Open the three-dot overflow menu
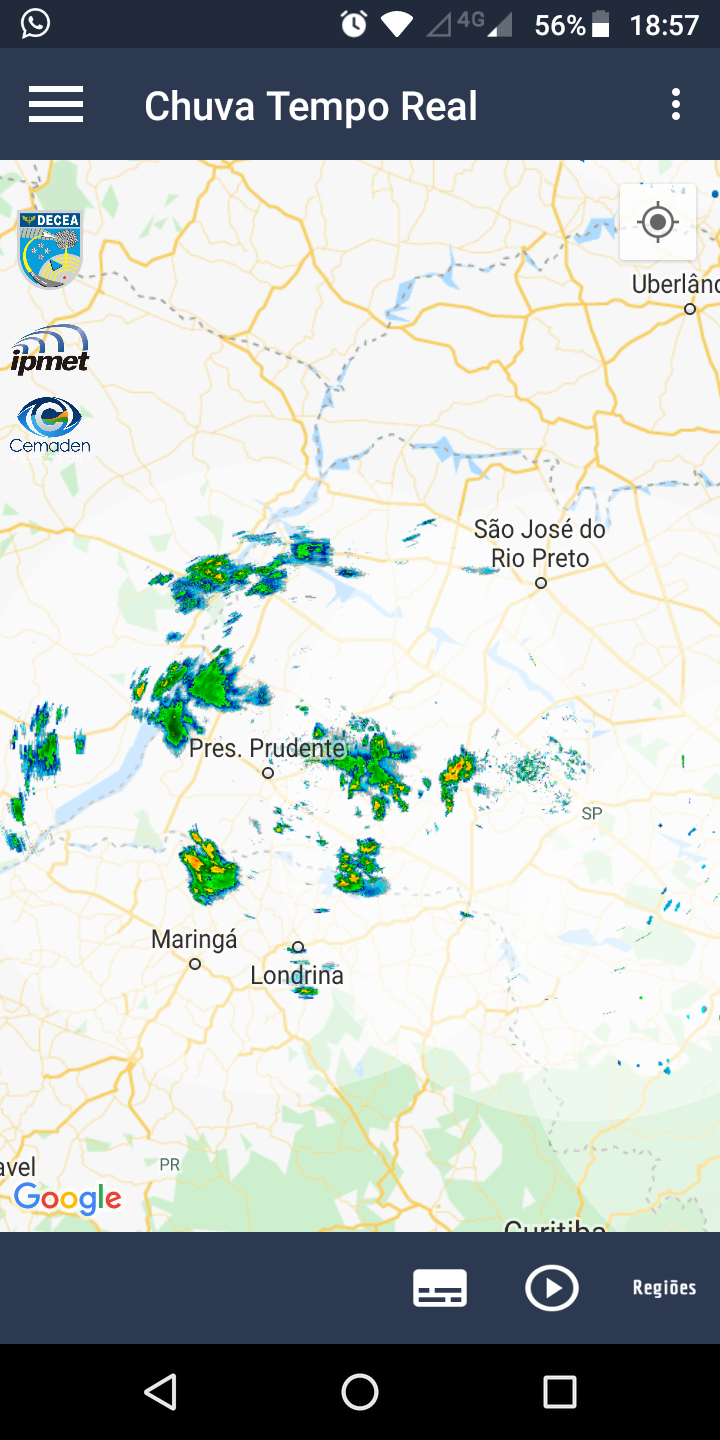 coord(676,105)
